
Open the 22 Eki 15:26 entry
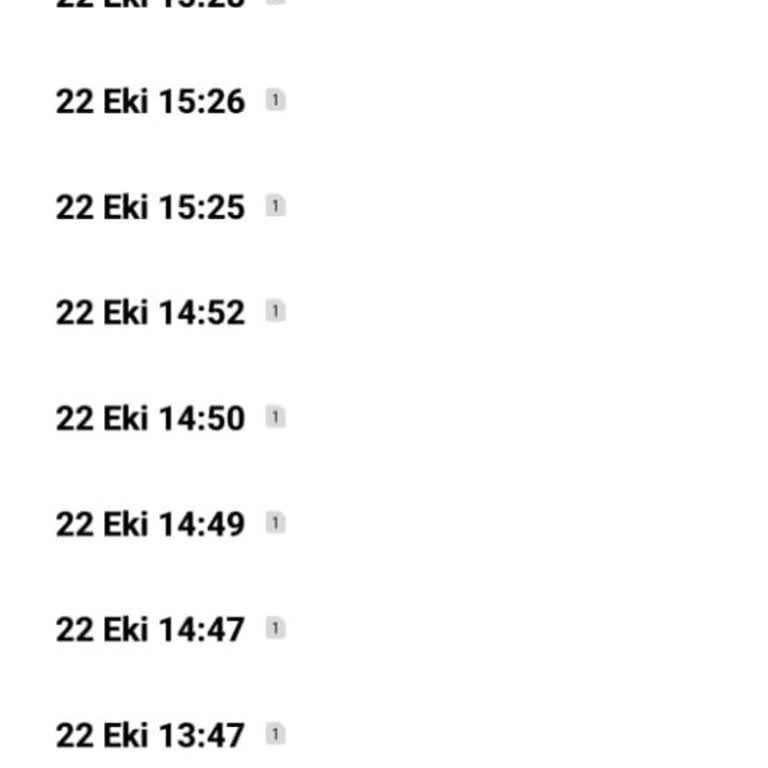pyautogui.click(x=150, y=101)
